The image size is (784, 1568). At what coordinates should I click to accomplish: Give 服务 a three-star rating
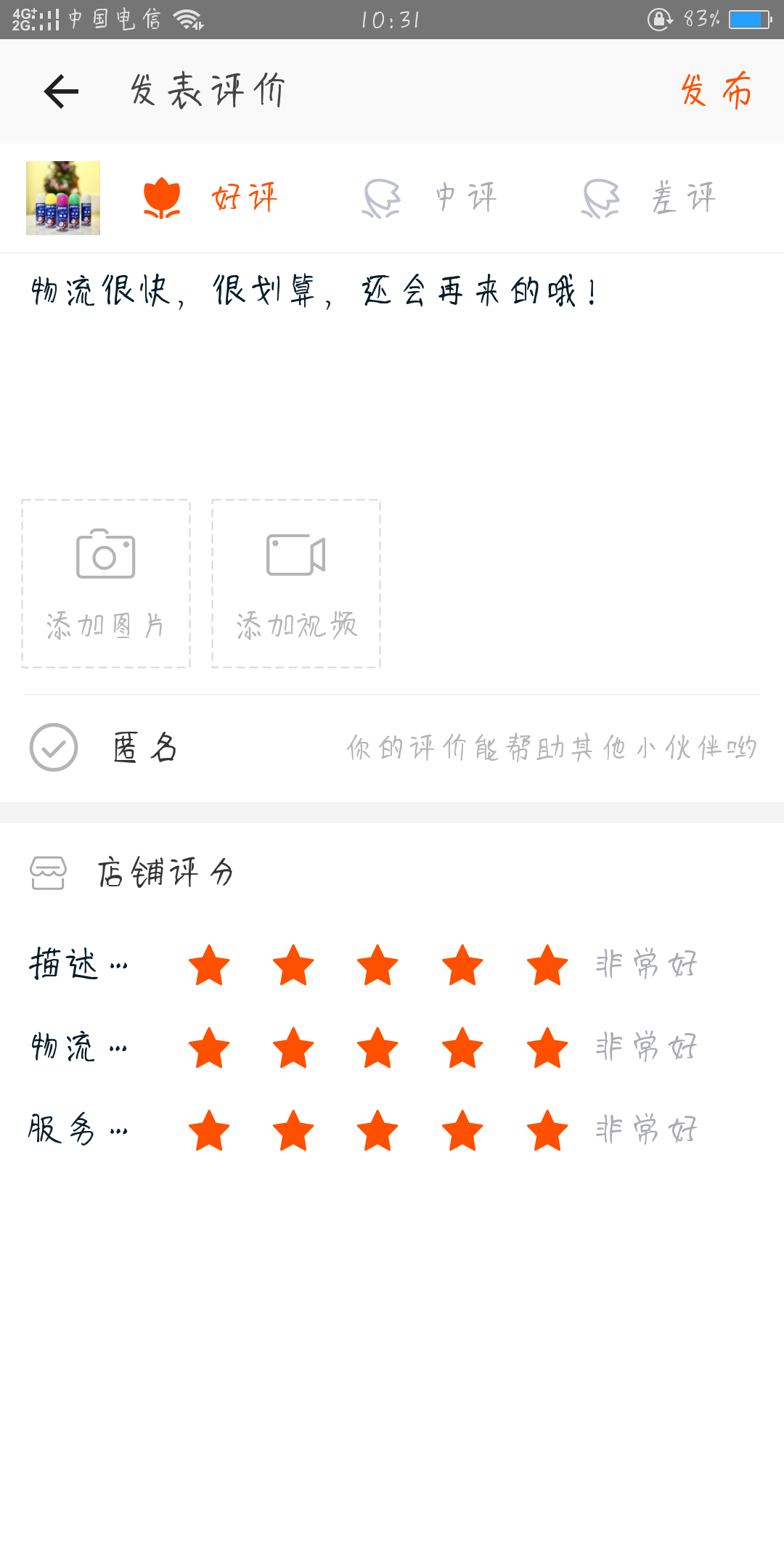[x=377, y=1131]
